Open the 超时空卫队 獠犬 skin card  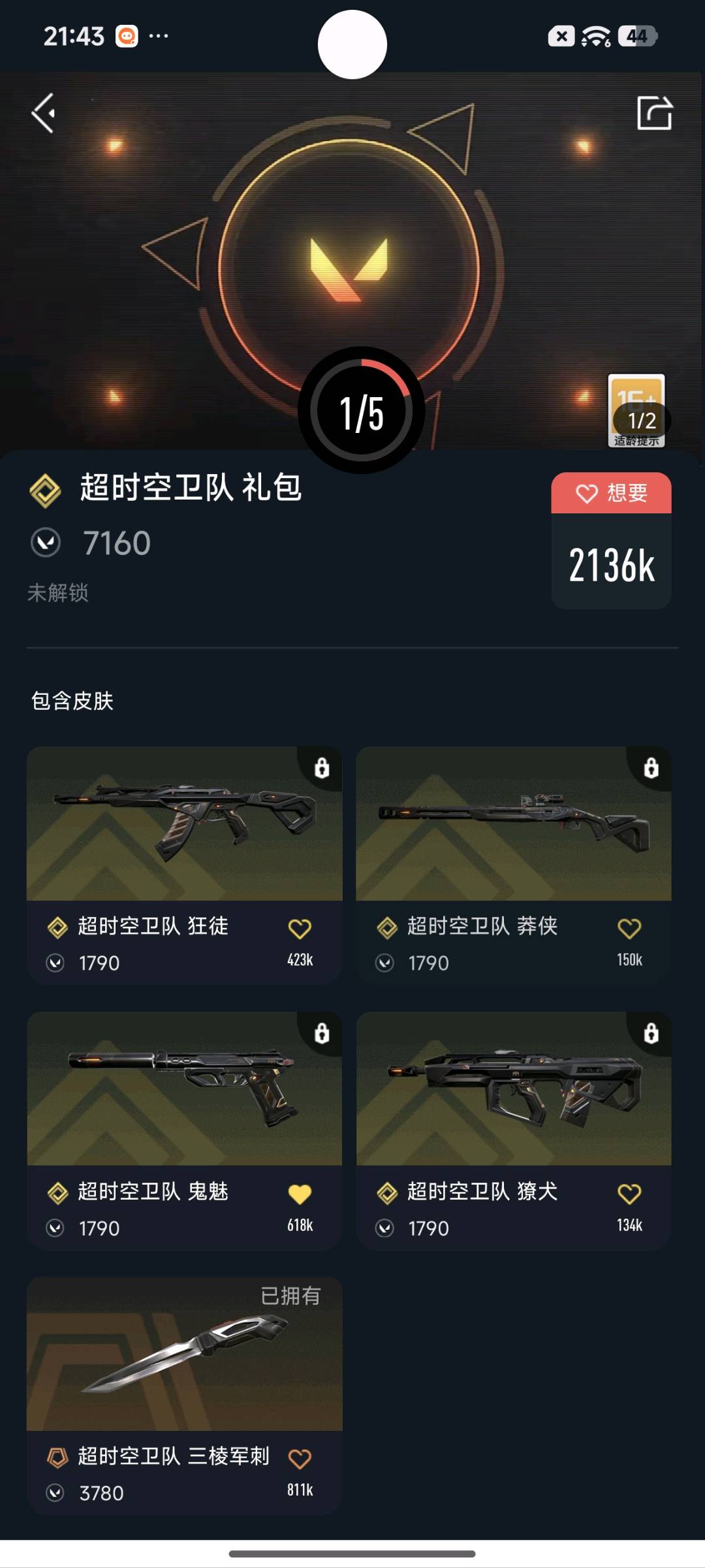514,1130
